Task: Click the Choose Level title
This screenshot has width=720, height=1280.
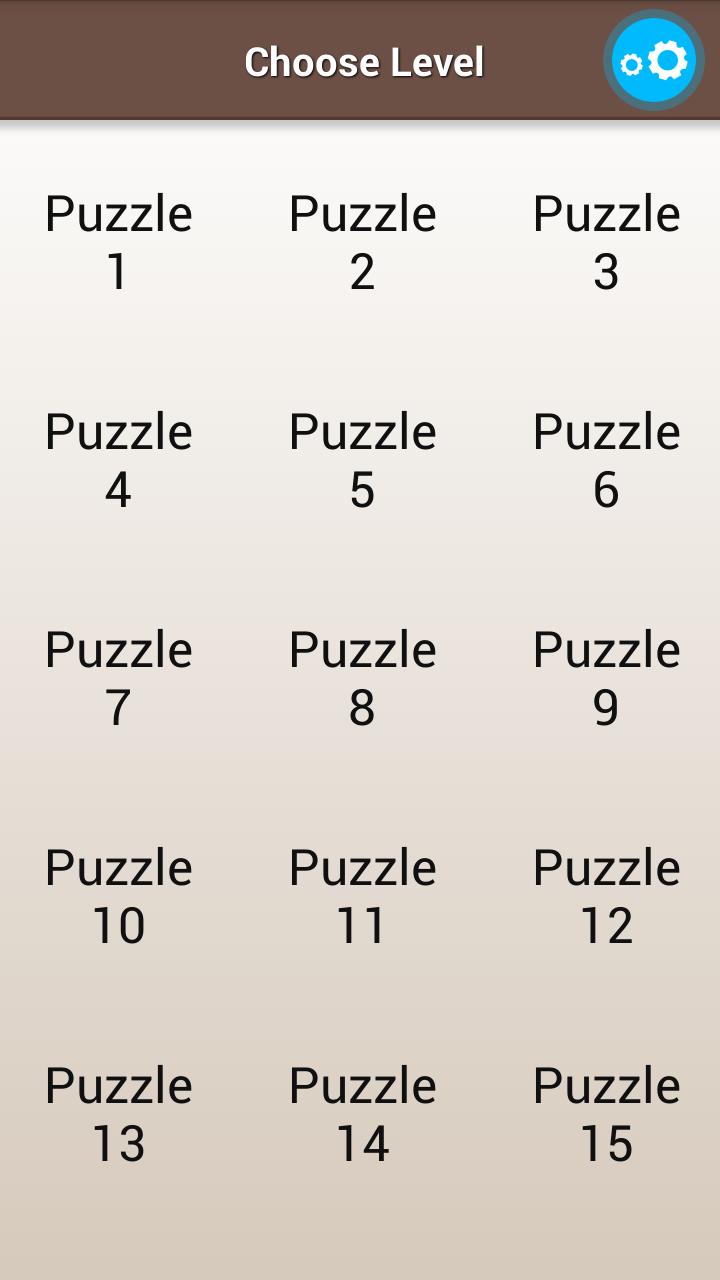Action: 364,60
